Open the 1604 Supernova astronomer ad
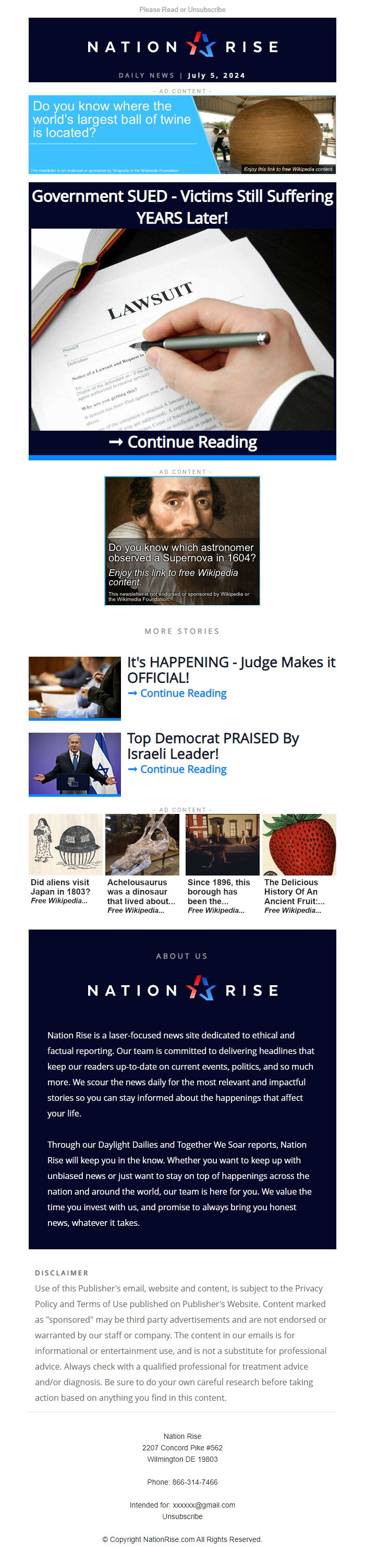The width and height of the screenshot is (365, 1568). pos(181,541)
